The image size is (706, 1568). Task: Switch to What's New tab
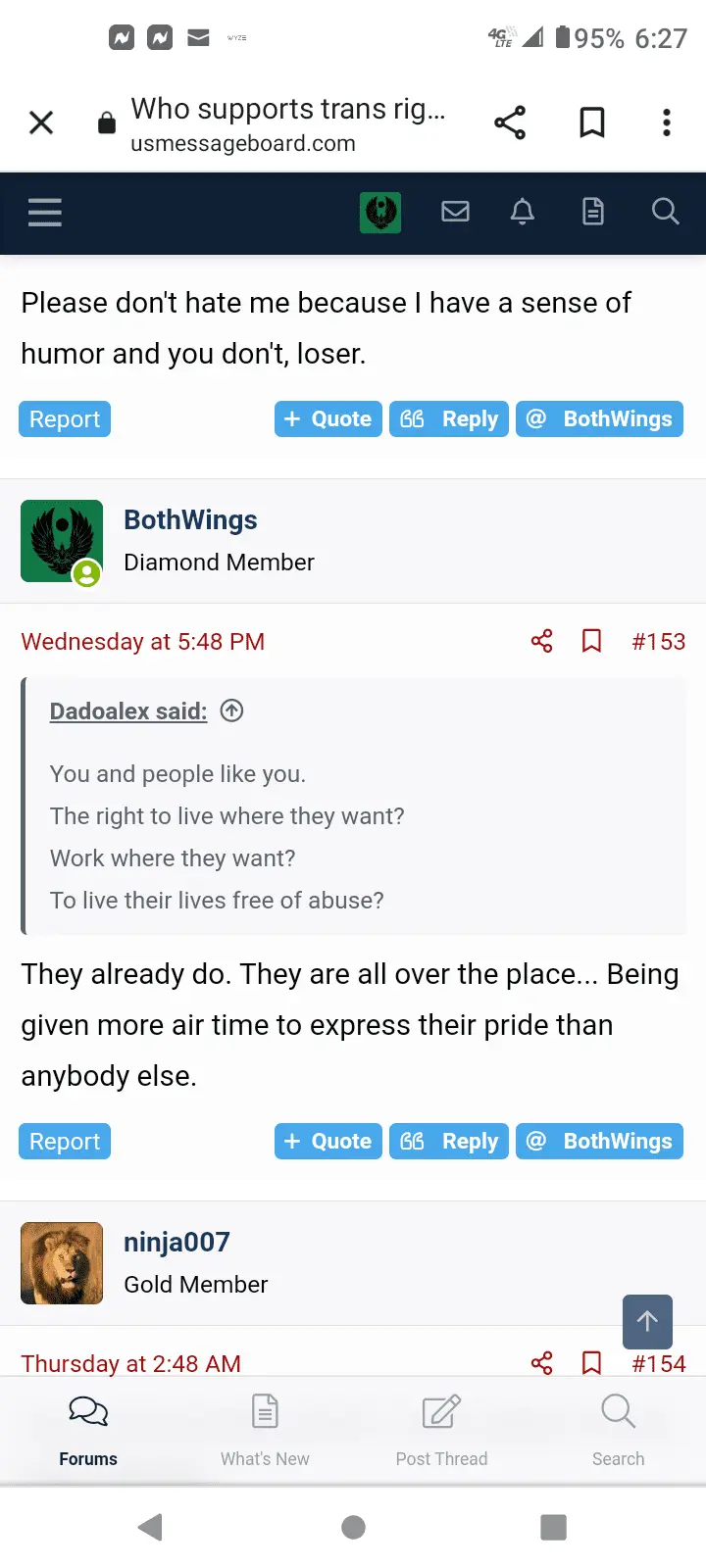pyautogui.click(x=265, y=1431)
